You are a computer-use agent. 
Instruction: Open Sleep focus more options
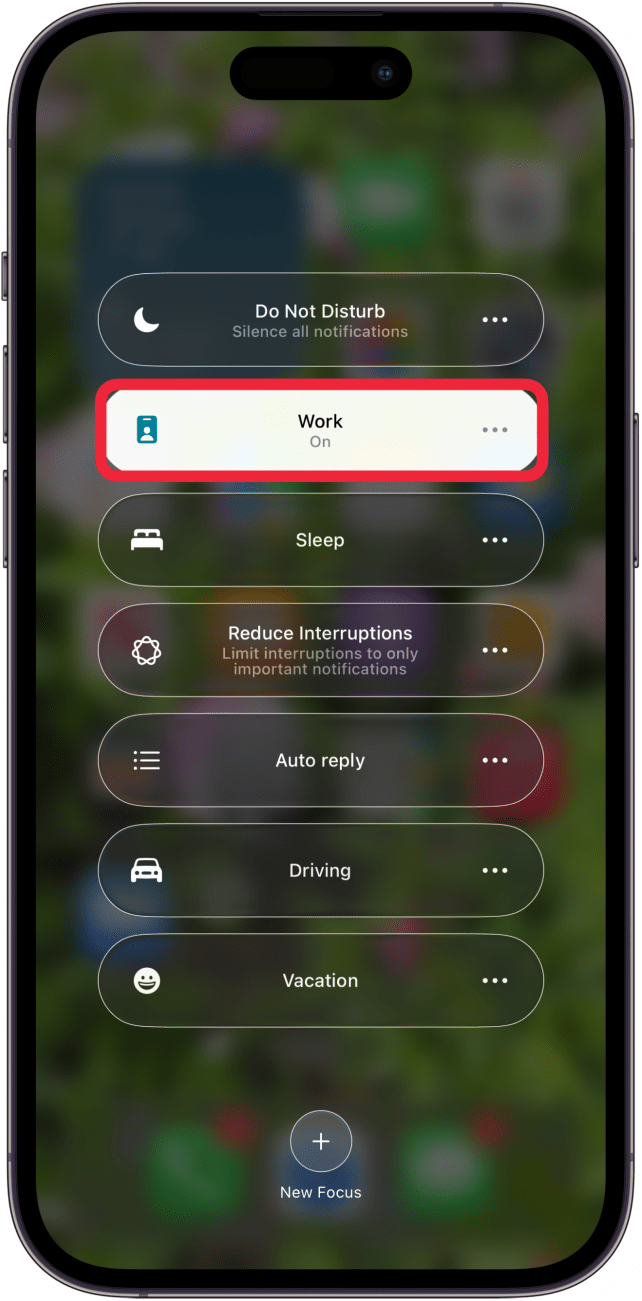[x=495, y=540]
